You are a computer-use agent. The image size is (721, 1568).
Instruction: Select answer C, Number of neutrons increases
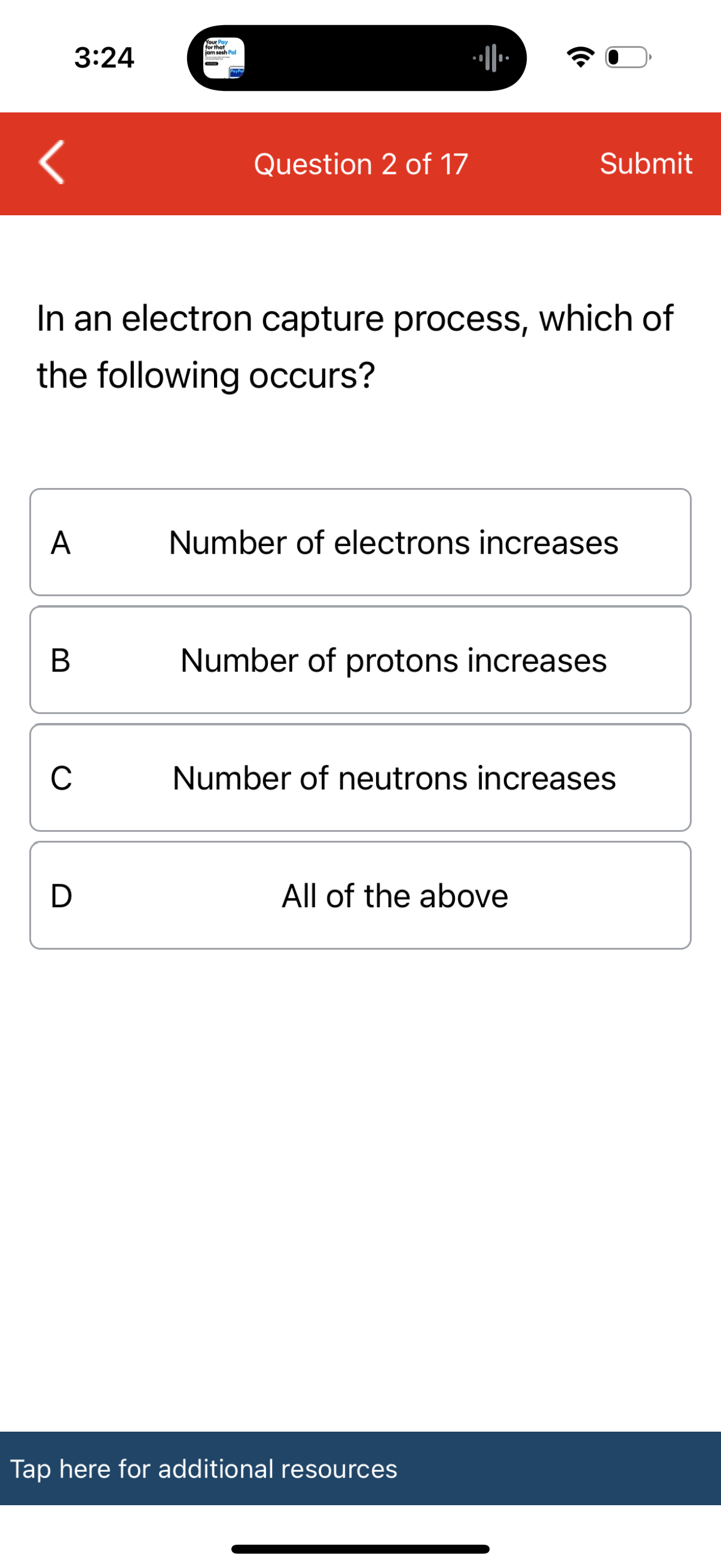(360, 778)
